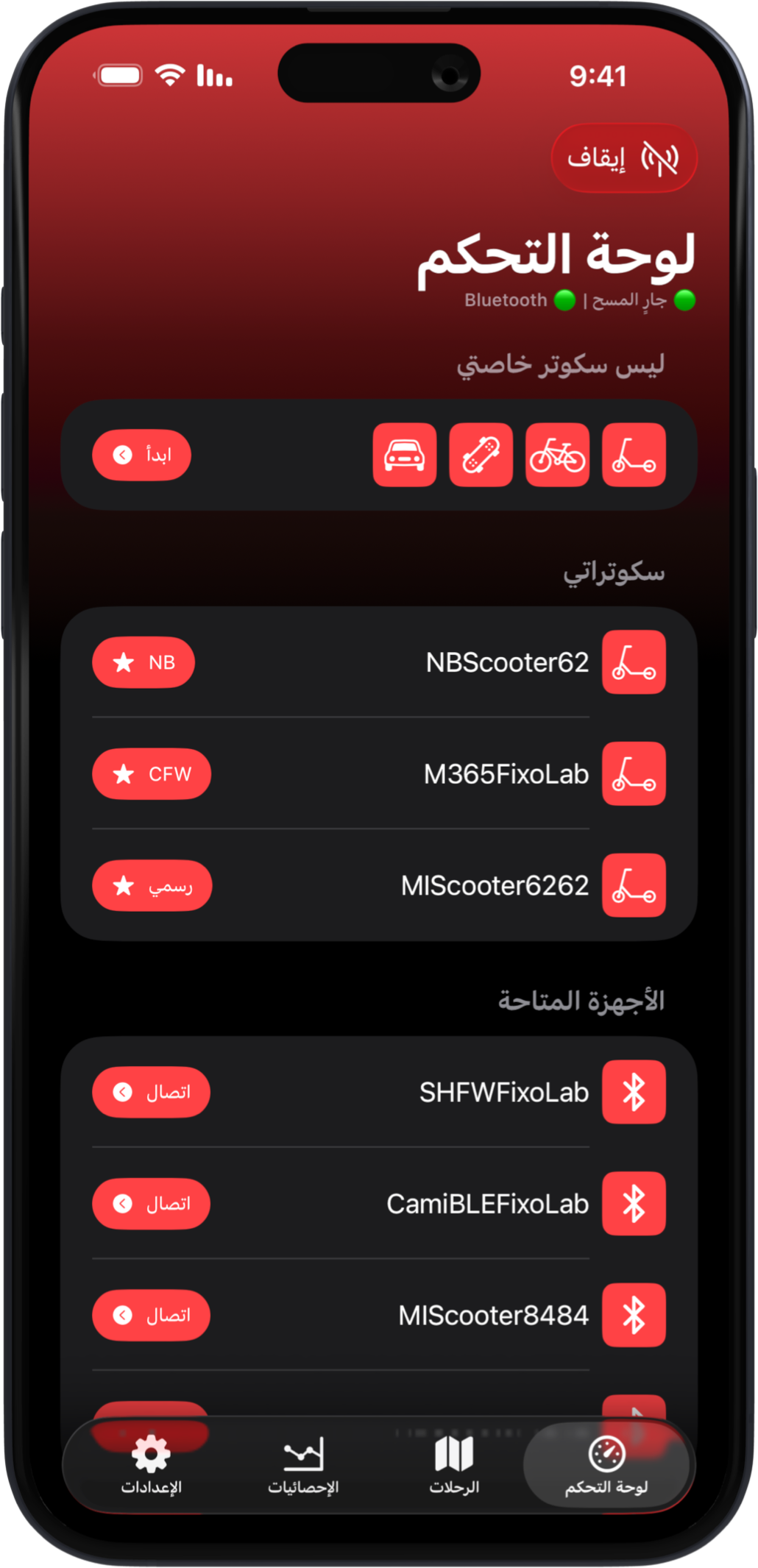Tap the ابدأ start button
Screen dimensions: 758x1568
tap(141, 455)
